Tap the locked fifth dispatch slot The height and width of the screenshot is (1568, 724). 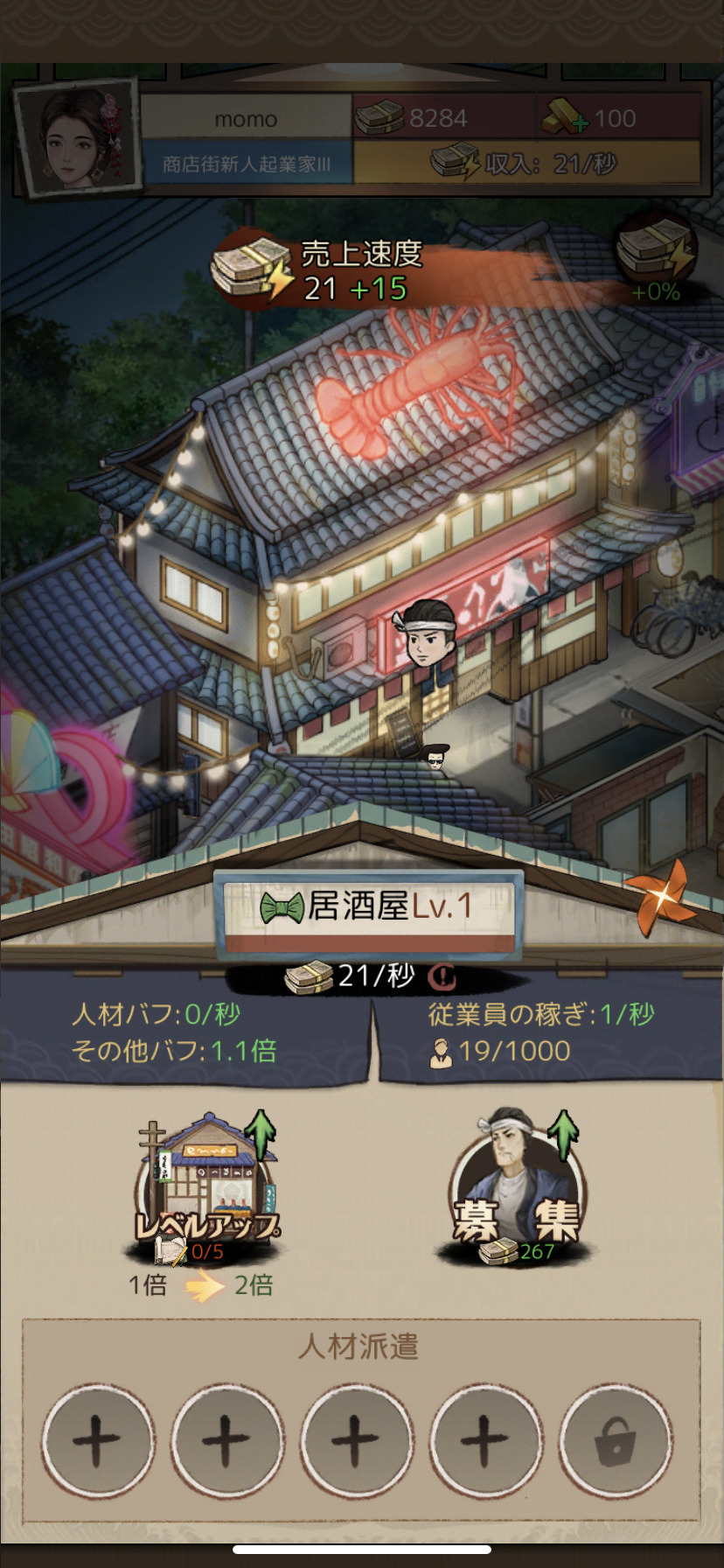615,1439
